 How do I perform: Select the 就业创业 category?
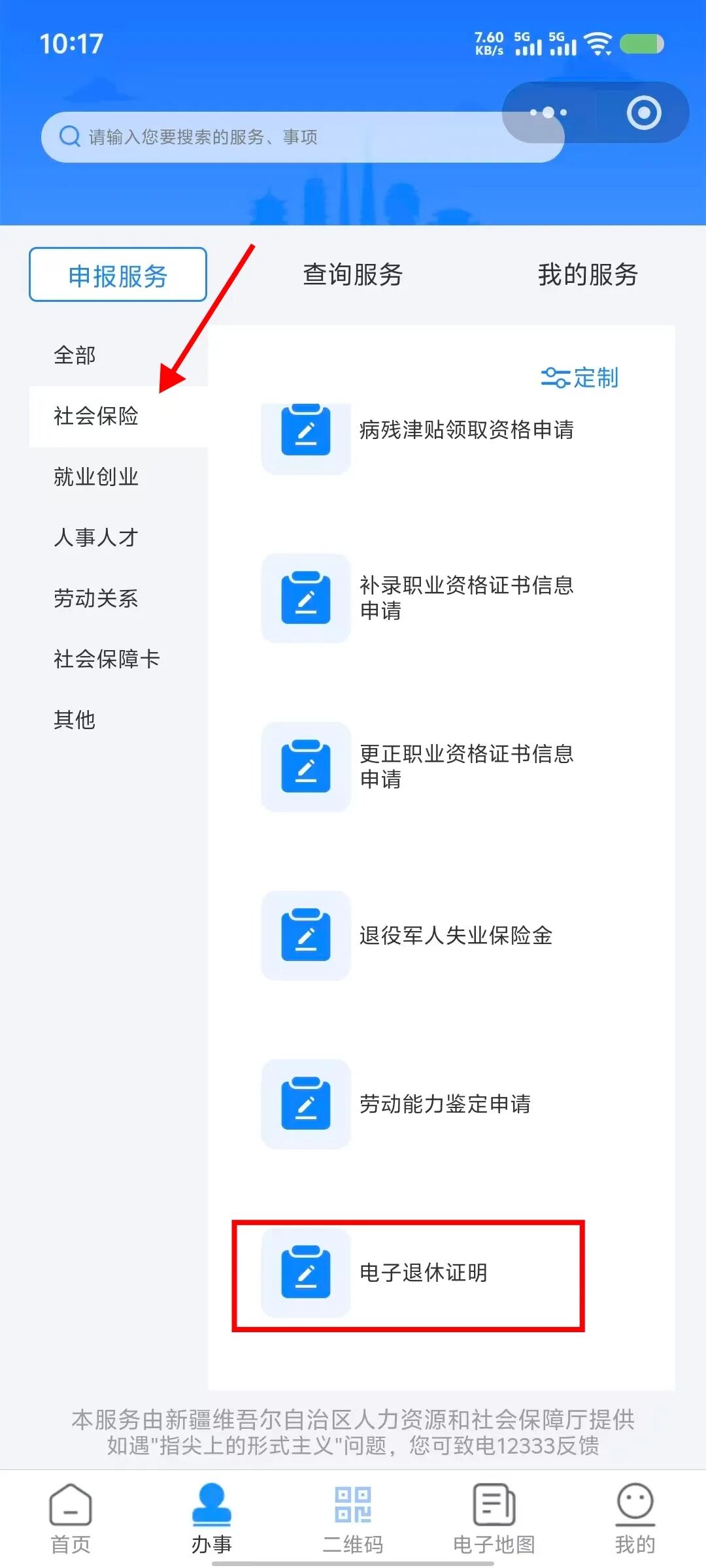(95, 477)
